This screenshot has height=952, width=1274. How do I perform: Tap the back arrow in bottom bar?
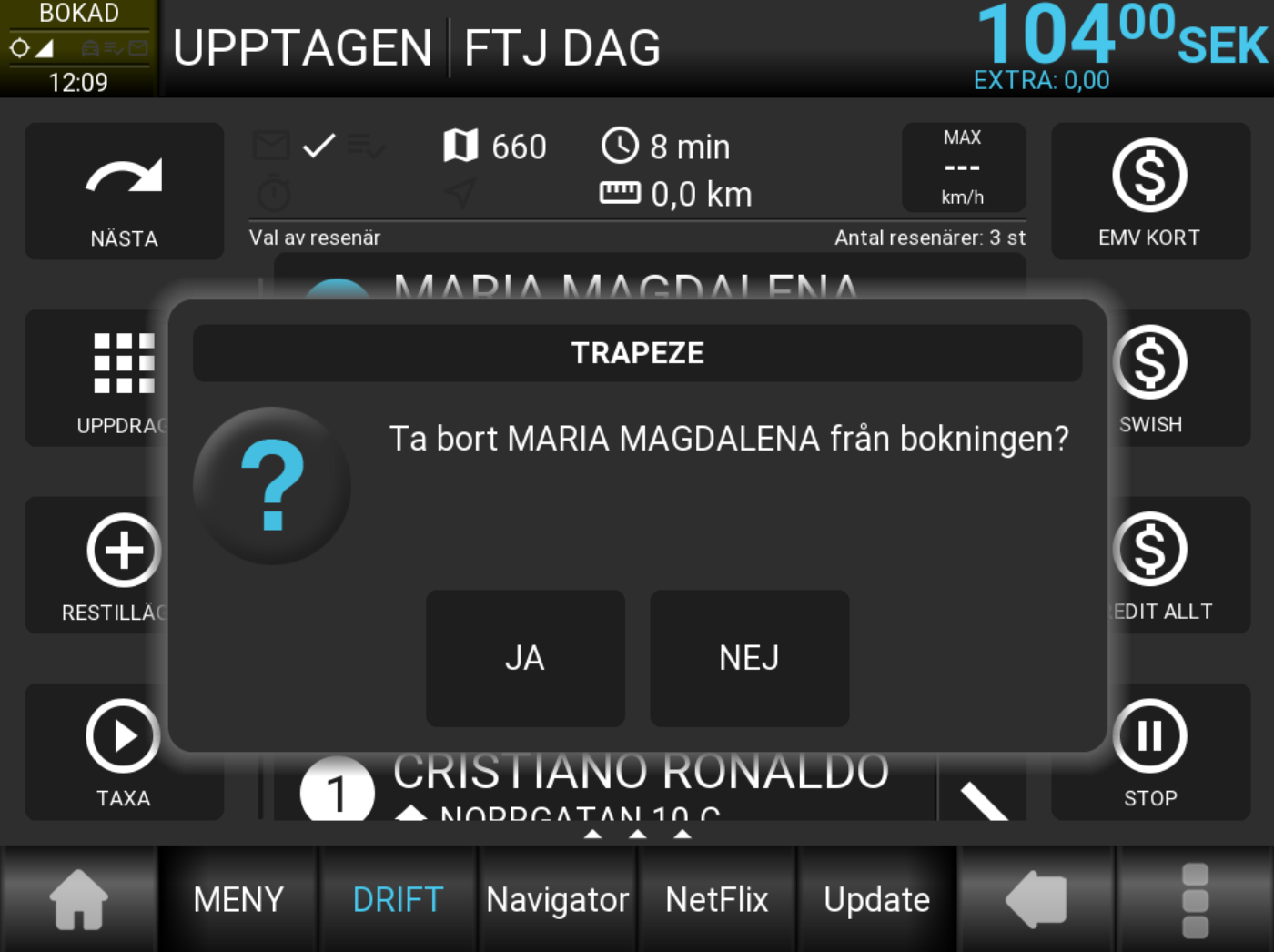[x=1036, y=899]
